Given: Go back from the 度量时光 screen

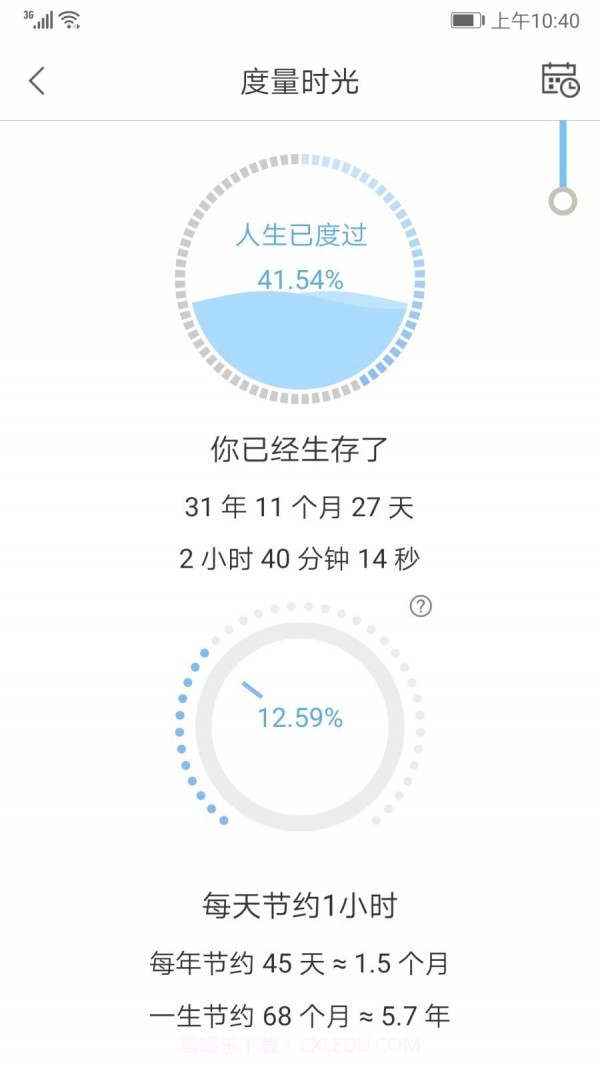Looking at the screenshot, I should tap(37, 81).
